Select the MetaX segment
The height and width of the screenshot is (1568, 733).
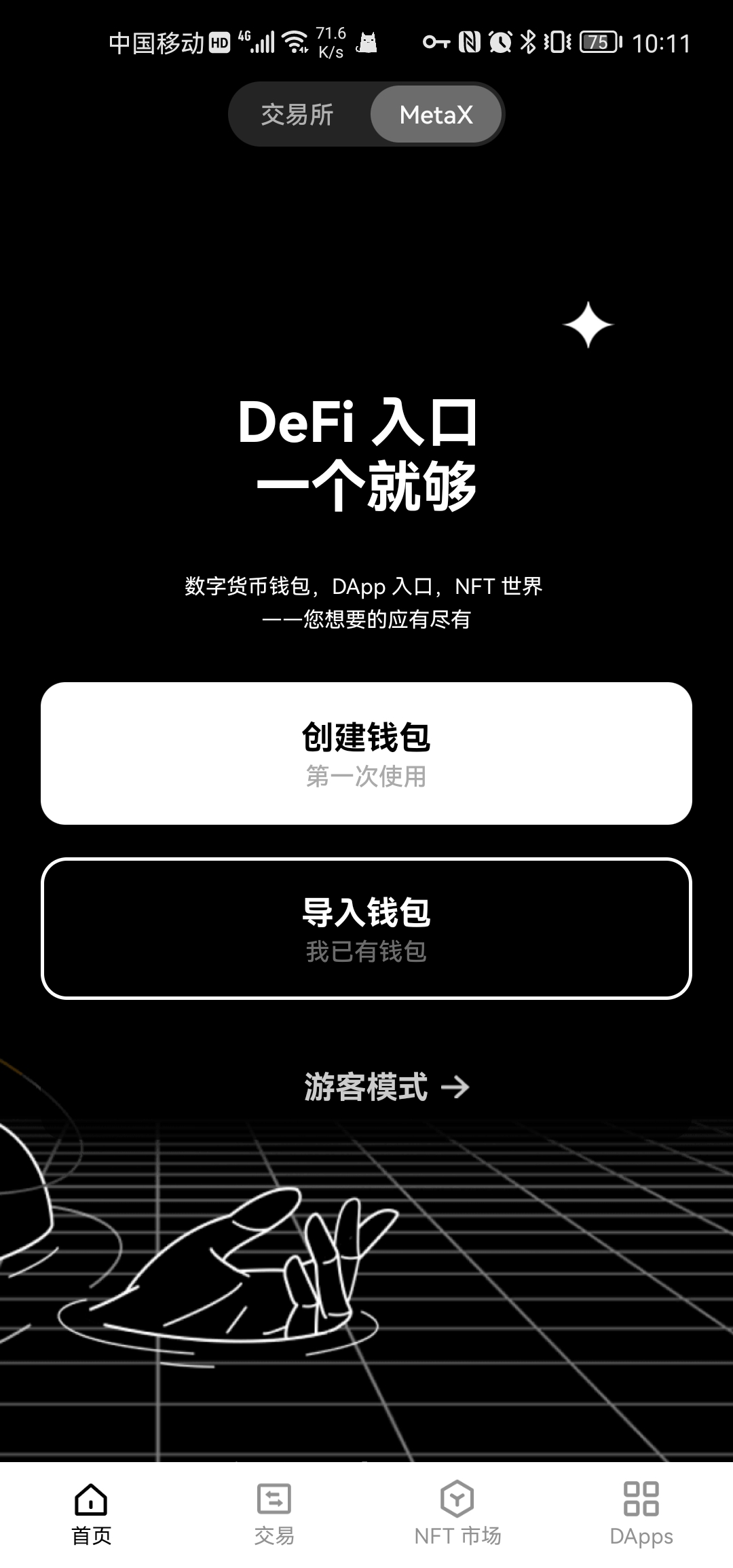click(436, 115)
